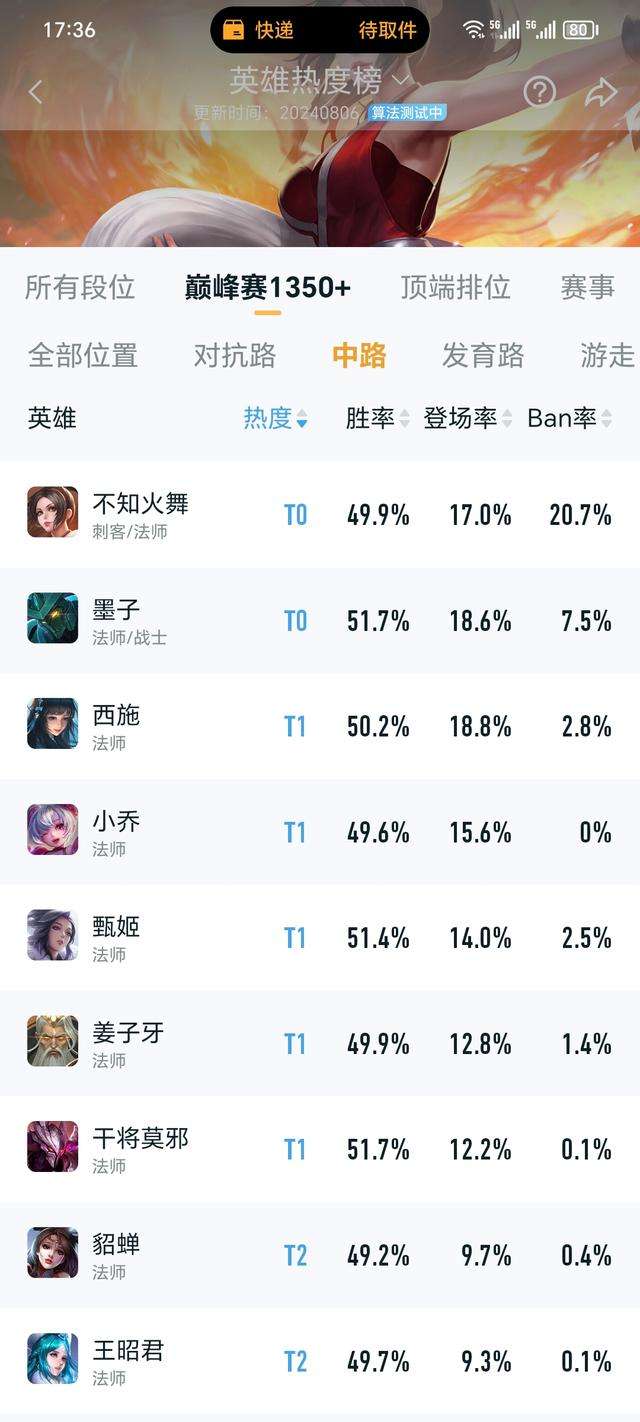Open hero details for 不知火舞
This screenshot has width=640, height=1422.
(140, 514)
